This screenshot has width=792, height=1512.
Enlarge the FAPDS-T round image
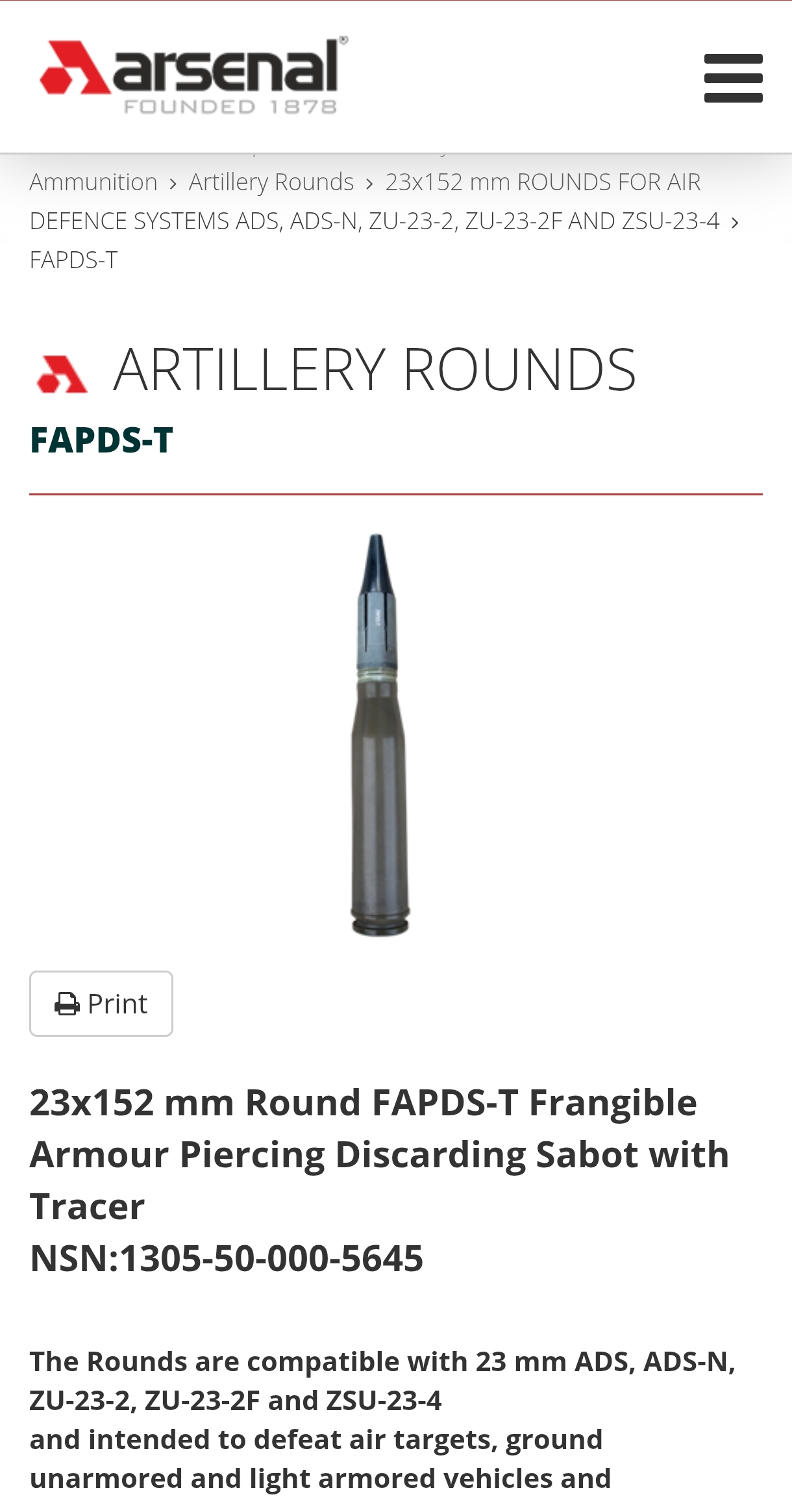pyautogui.click(x=380, y=734)
